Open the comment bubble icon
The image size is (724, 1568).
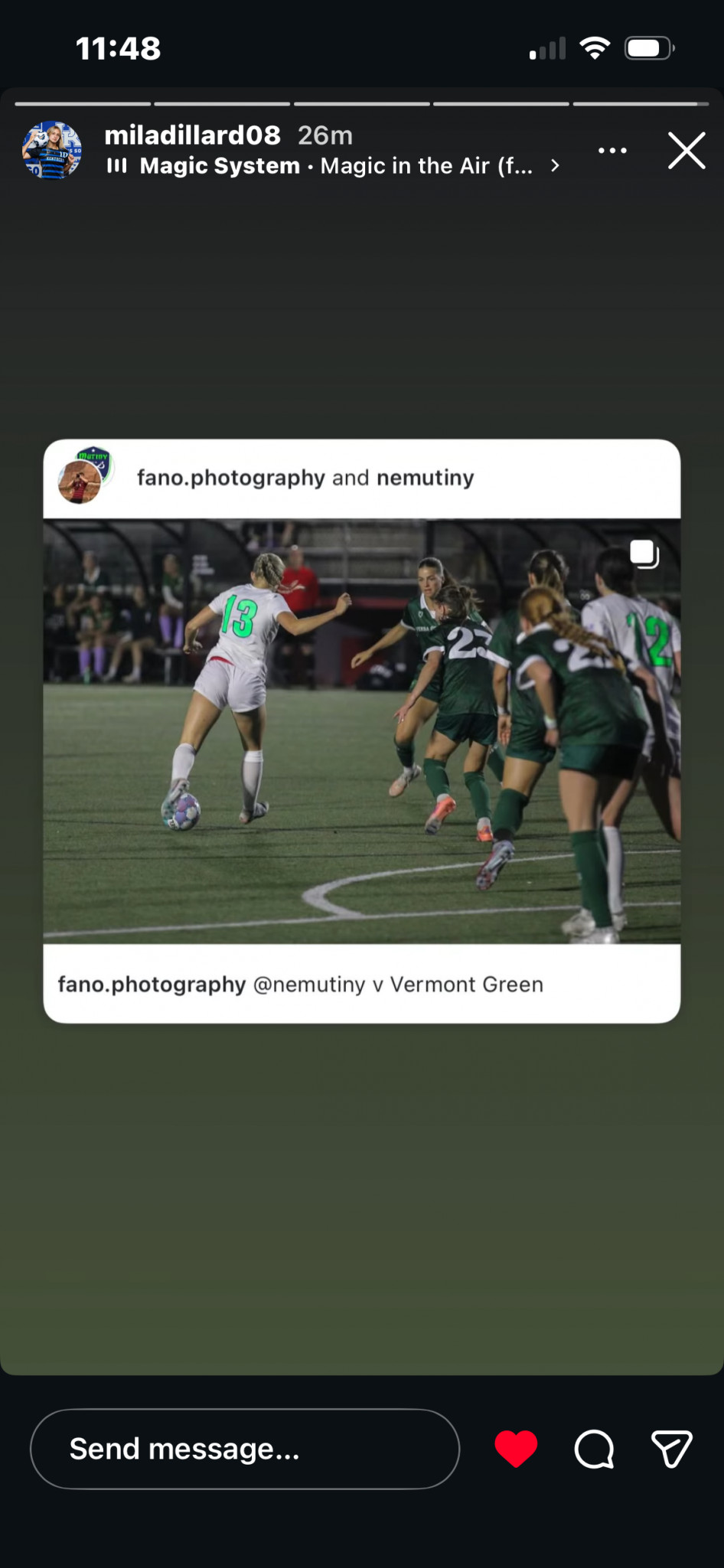click(595, 1449)
